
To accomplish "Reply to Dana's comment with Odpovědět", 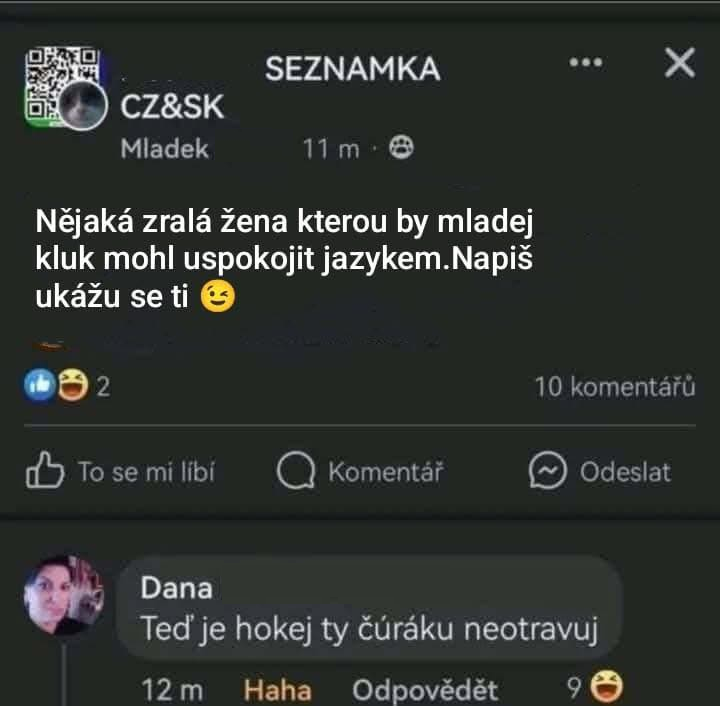I will 425,690.
